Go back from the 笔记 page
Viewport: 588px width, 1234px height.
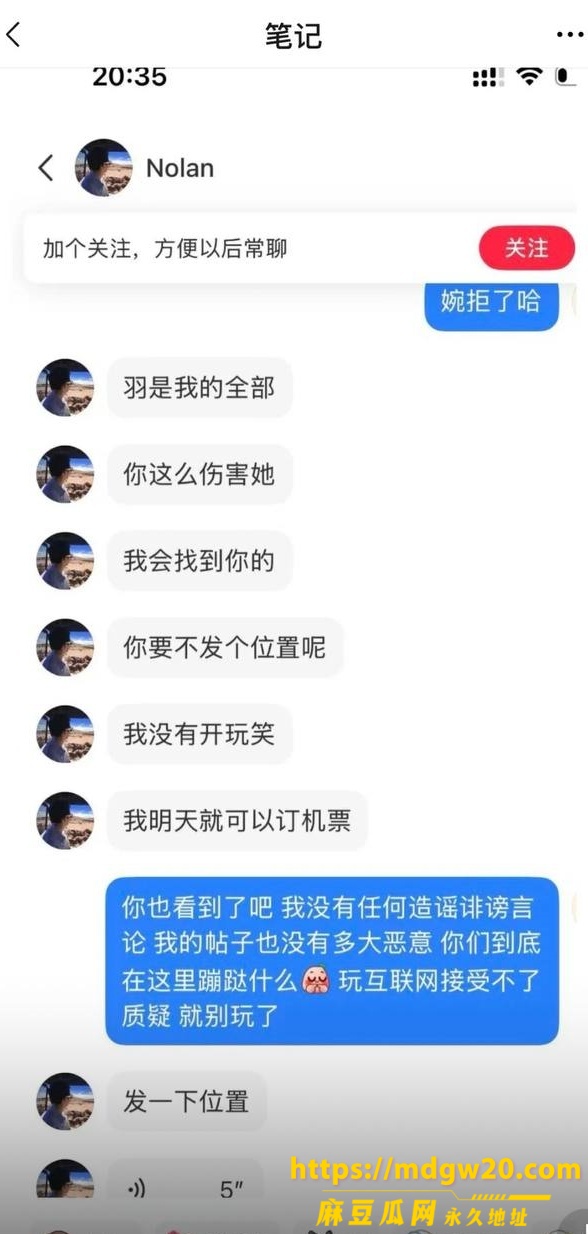(x=13, y=35)
